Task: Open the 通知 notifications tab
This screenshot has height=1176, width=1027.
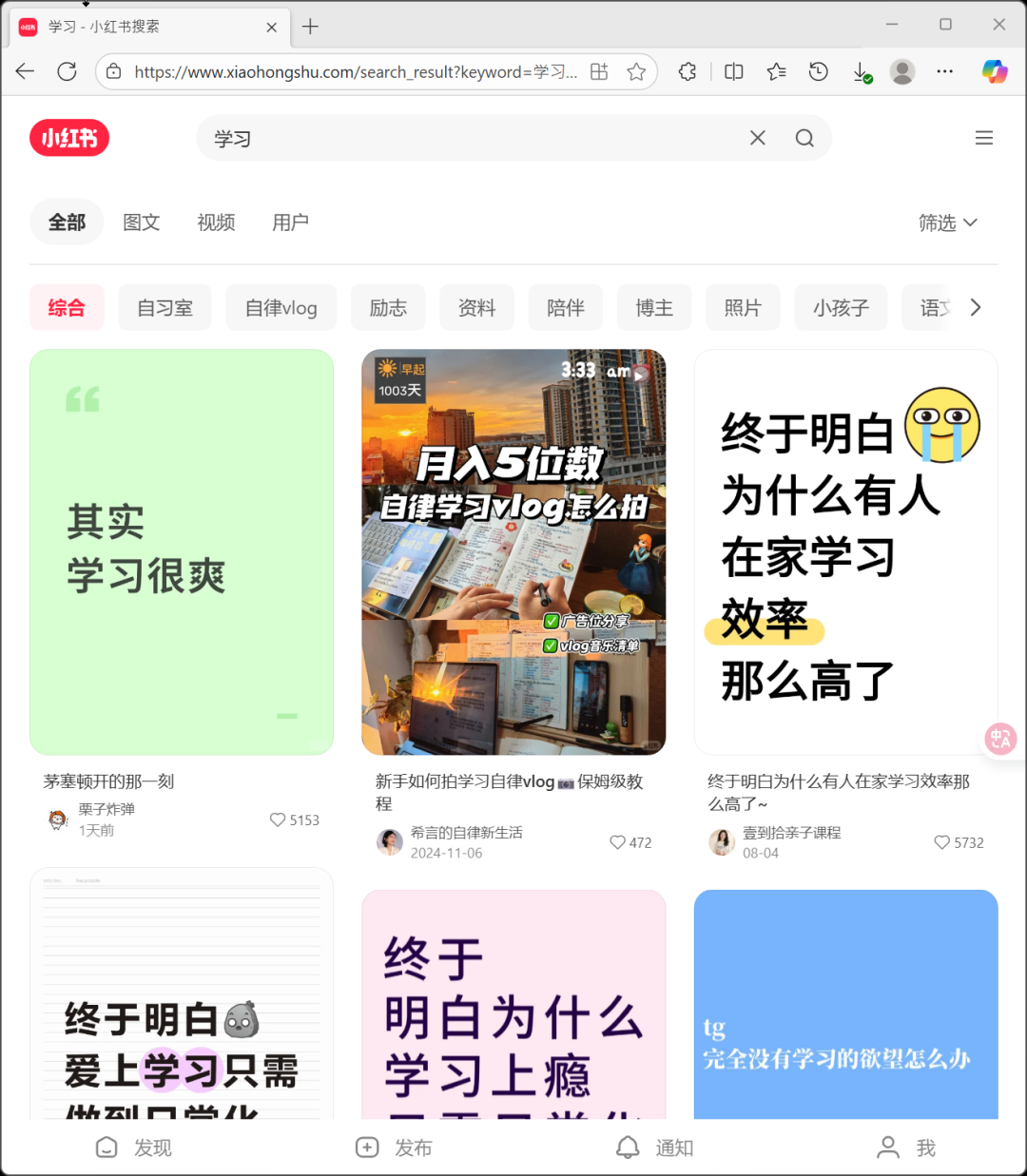Action: (654, 1147)
